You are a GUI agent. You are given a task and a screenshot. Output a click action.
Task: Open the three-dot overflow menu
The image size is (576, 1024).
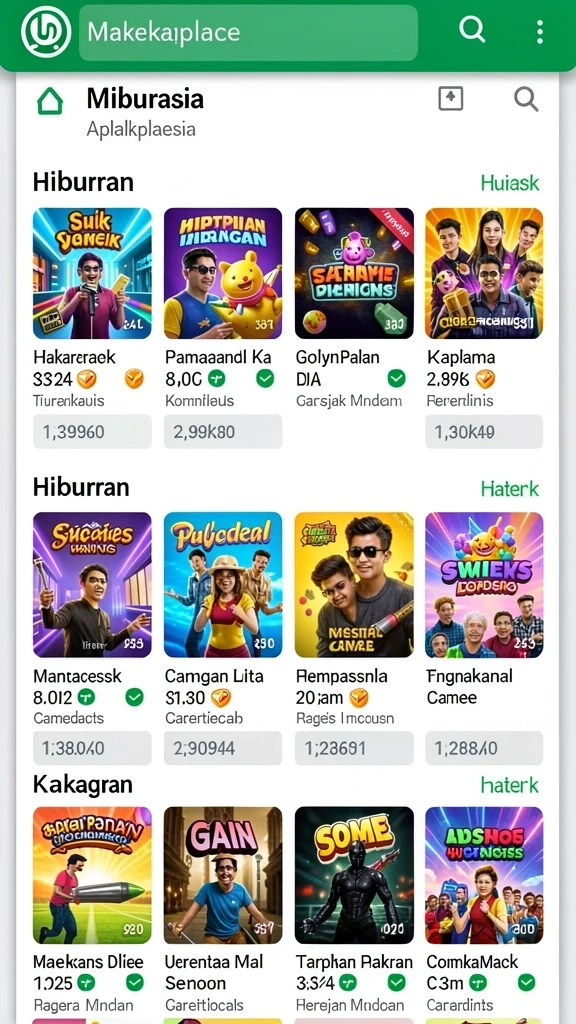(539, 31)
